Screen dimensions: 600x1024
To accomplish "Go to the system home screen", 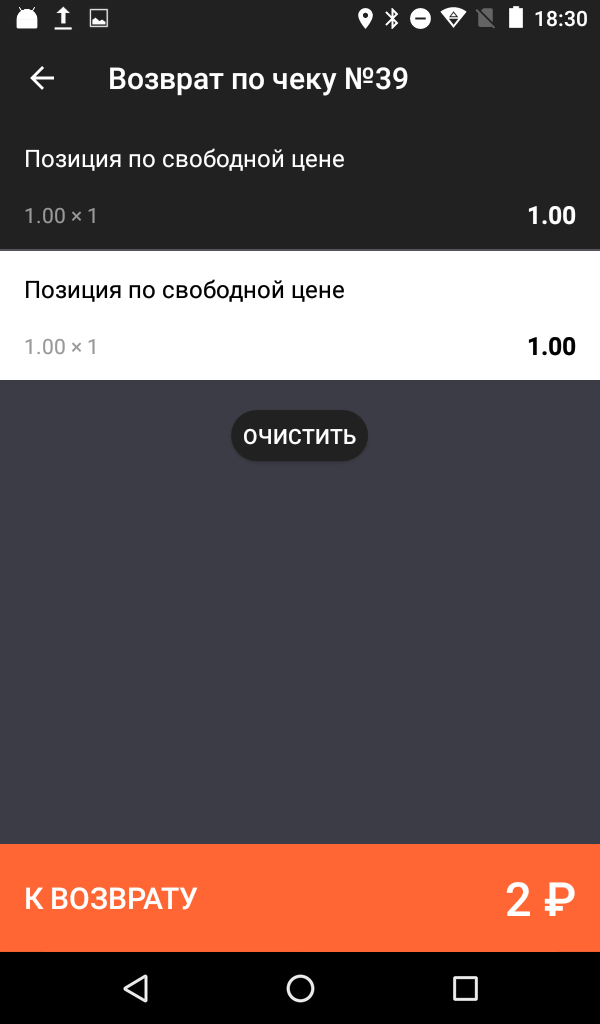I will (x=300, y=989).
